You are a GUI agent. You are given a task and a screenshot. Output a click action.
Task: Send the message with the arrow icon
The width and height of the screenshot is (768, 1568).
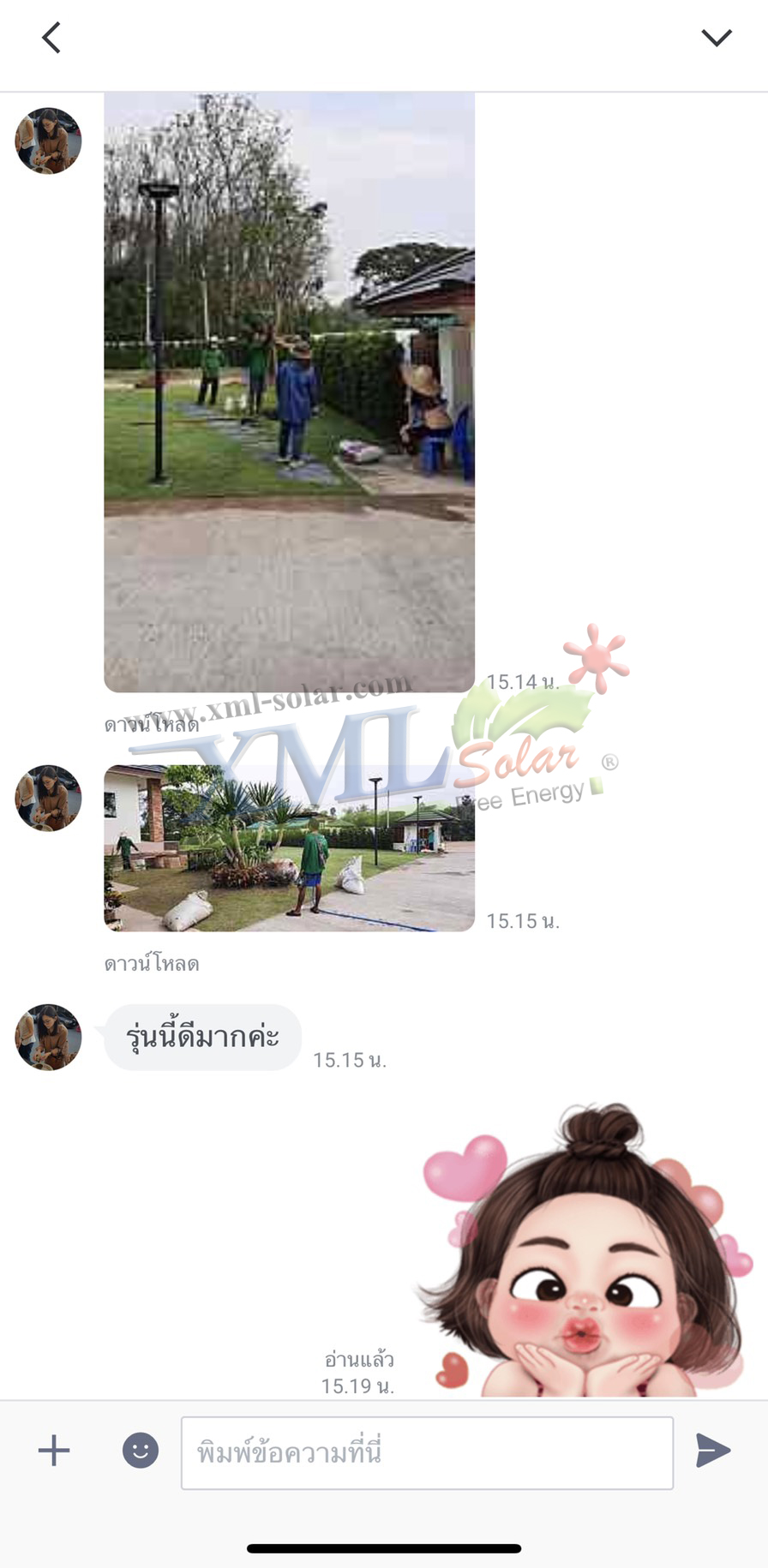712,1451
